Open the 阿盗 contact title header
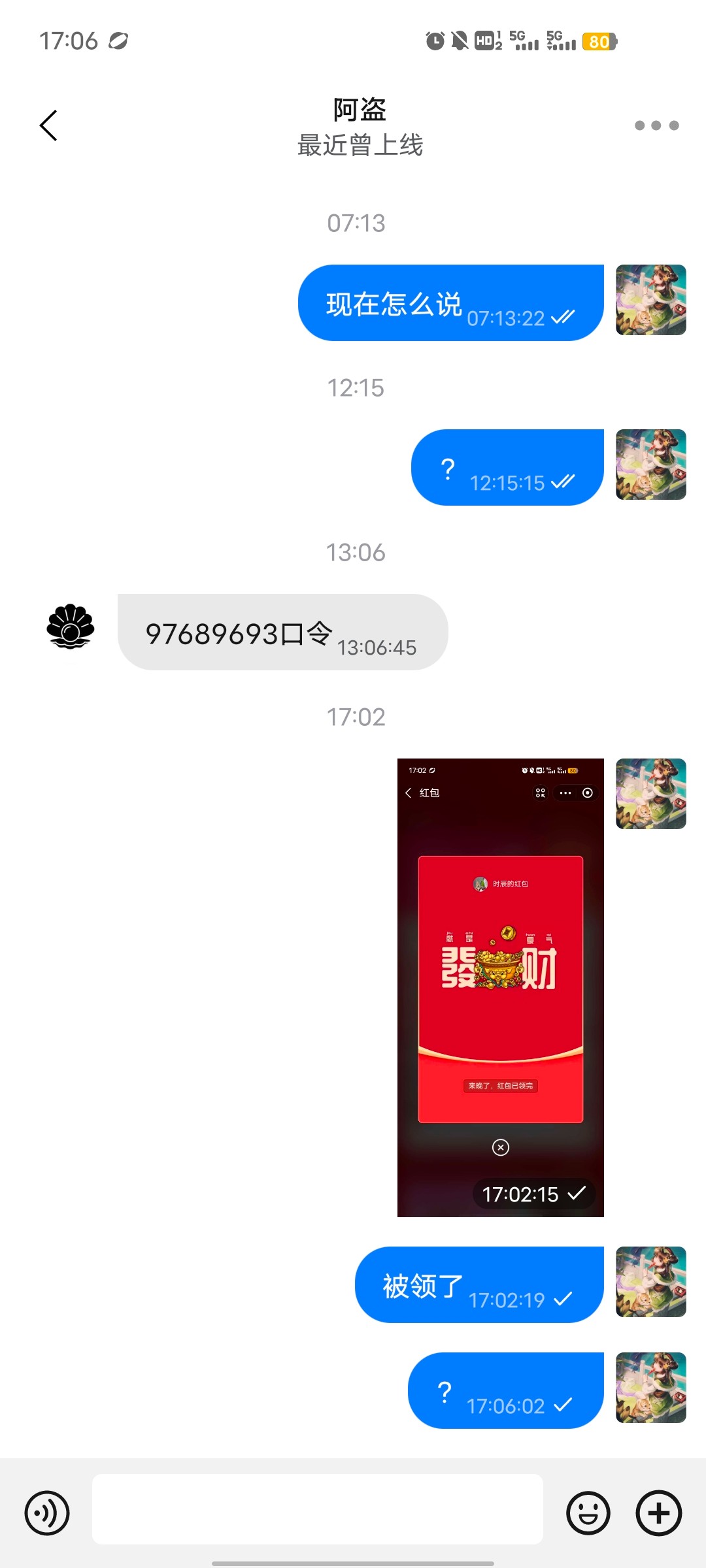The width and height of the screenshot is (706, 1568). coord(360,126)
